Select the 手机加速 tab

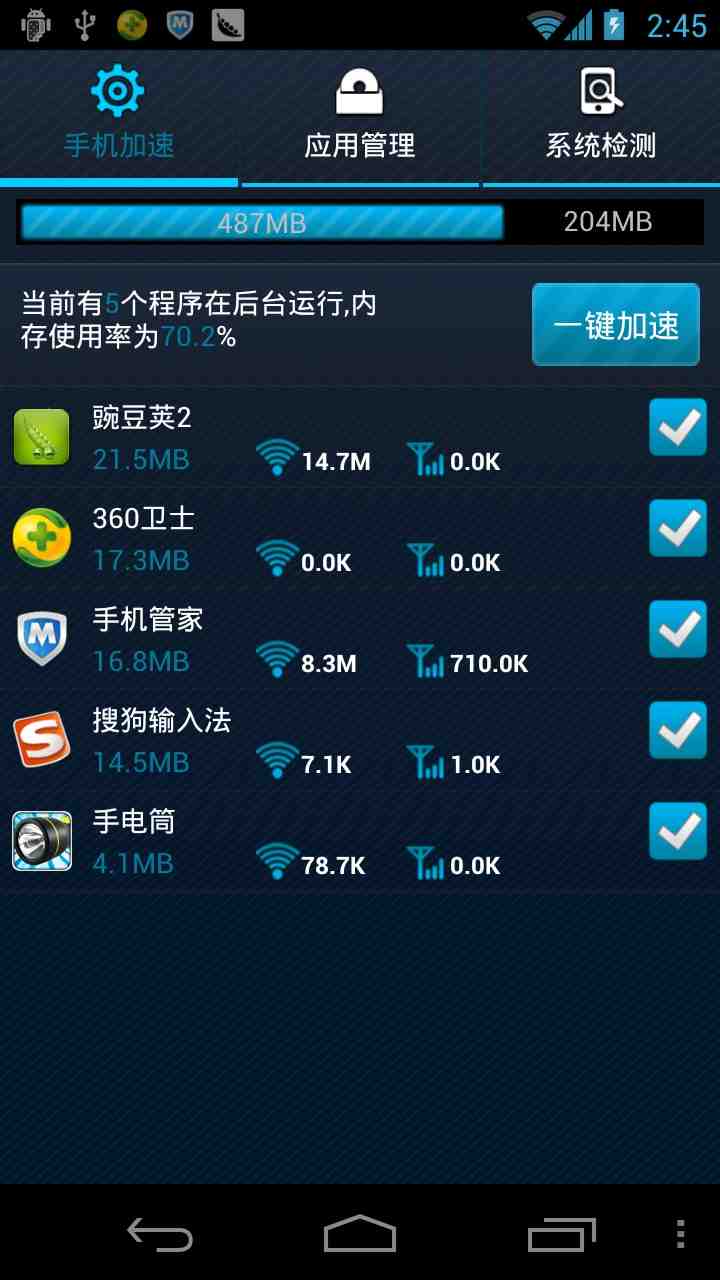point(119,118)
